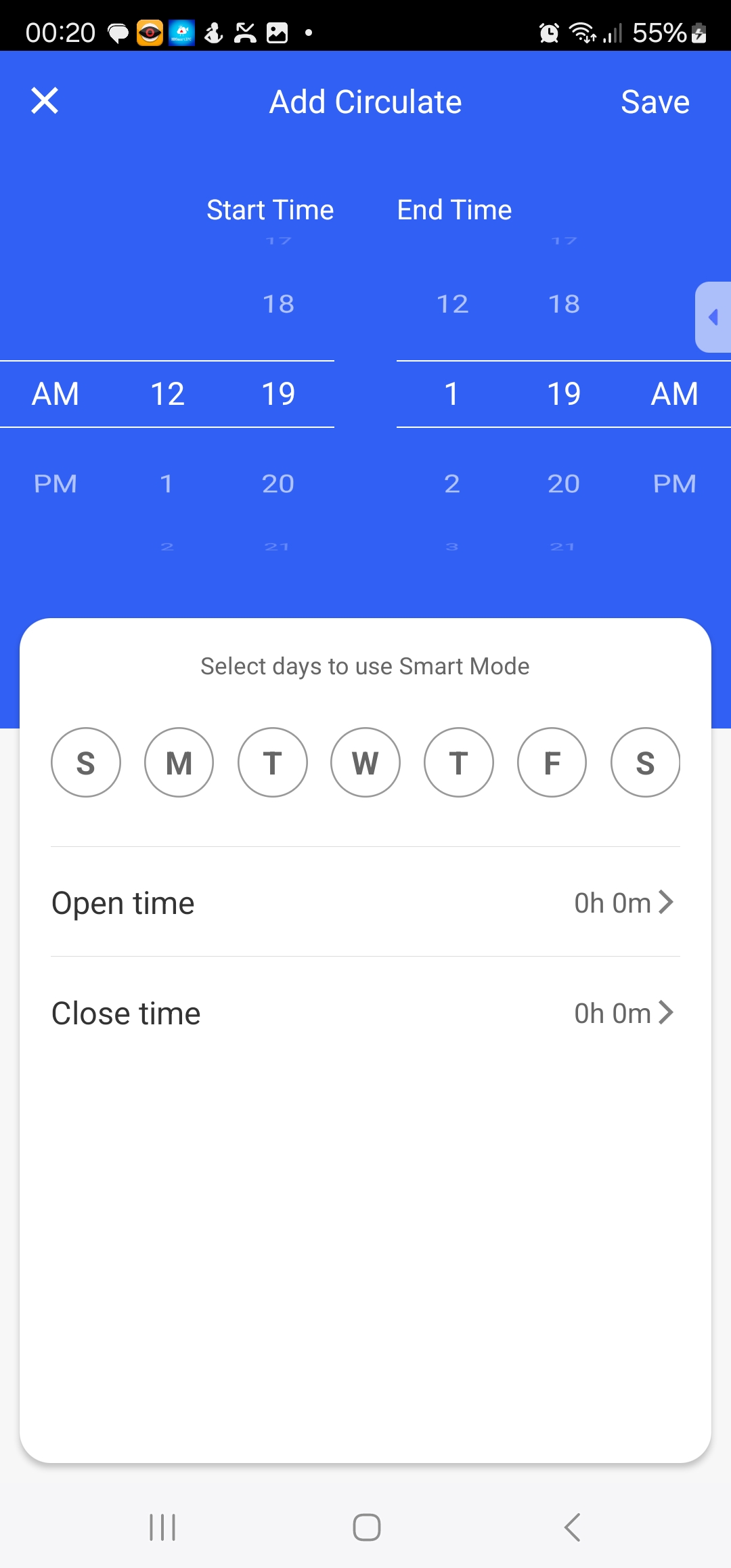
Task: Pick minute 20 in the Start Time picker
Action: click(278, 483)
